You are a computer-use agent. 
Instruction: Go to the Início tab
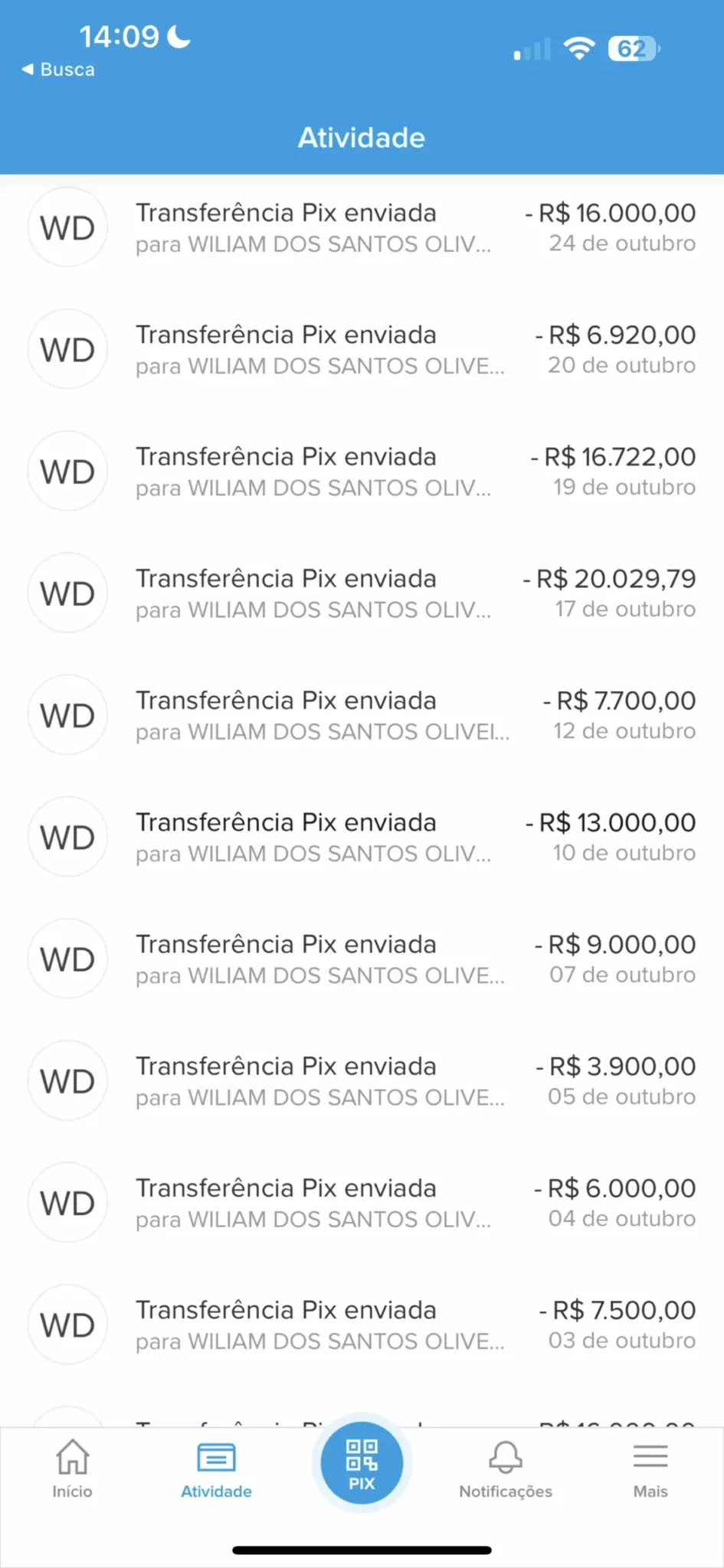tap(72, 1468)
